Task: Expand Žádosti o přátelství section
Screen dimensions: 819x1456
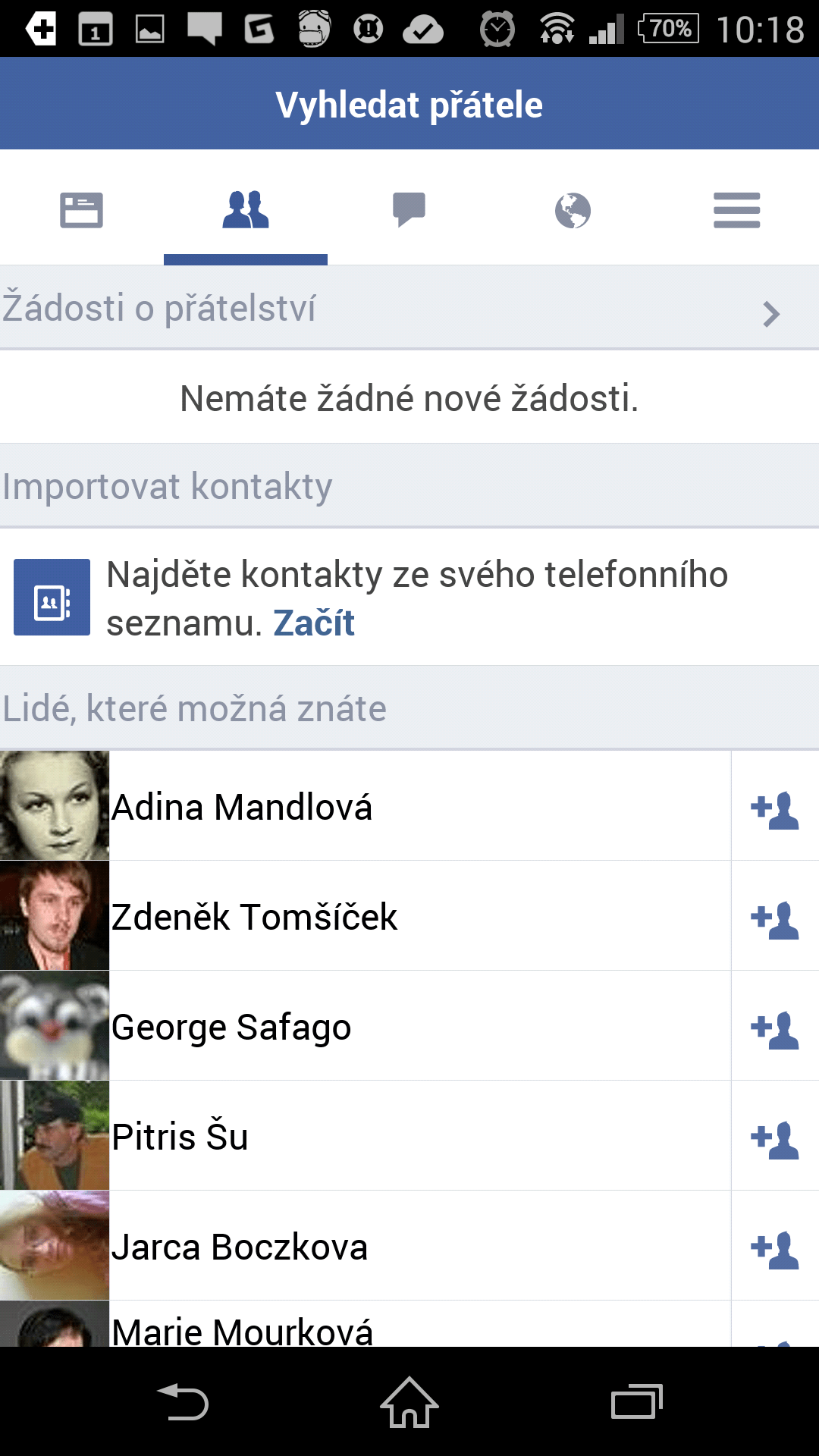Action: (409, 308)
